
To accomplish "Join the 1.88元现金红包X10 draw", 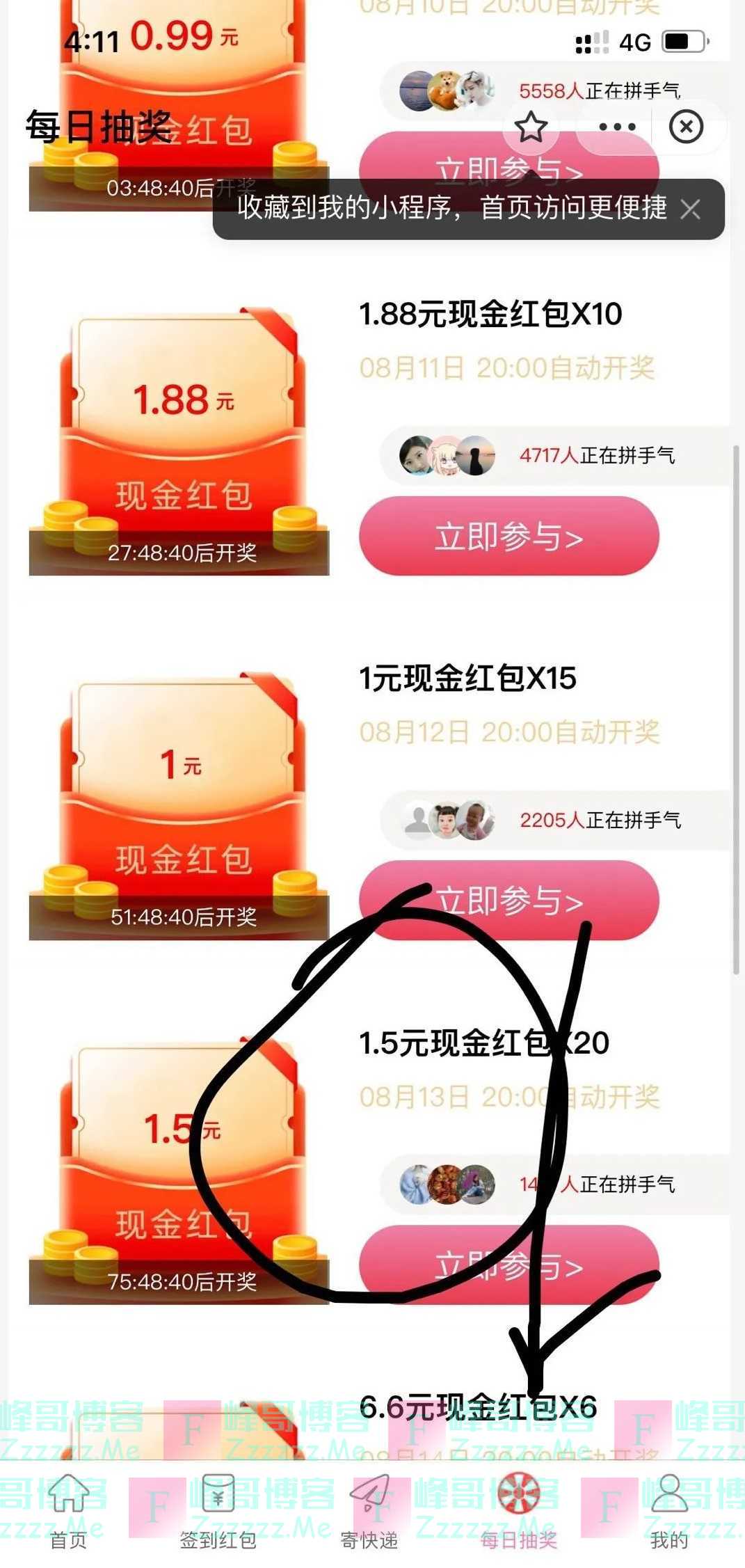I will click(x=508, y=536).
